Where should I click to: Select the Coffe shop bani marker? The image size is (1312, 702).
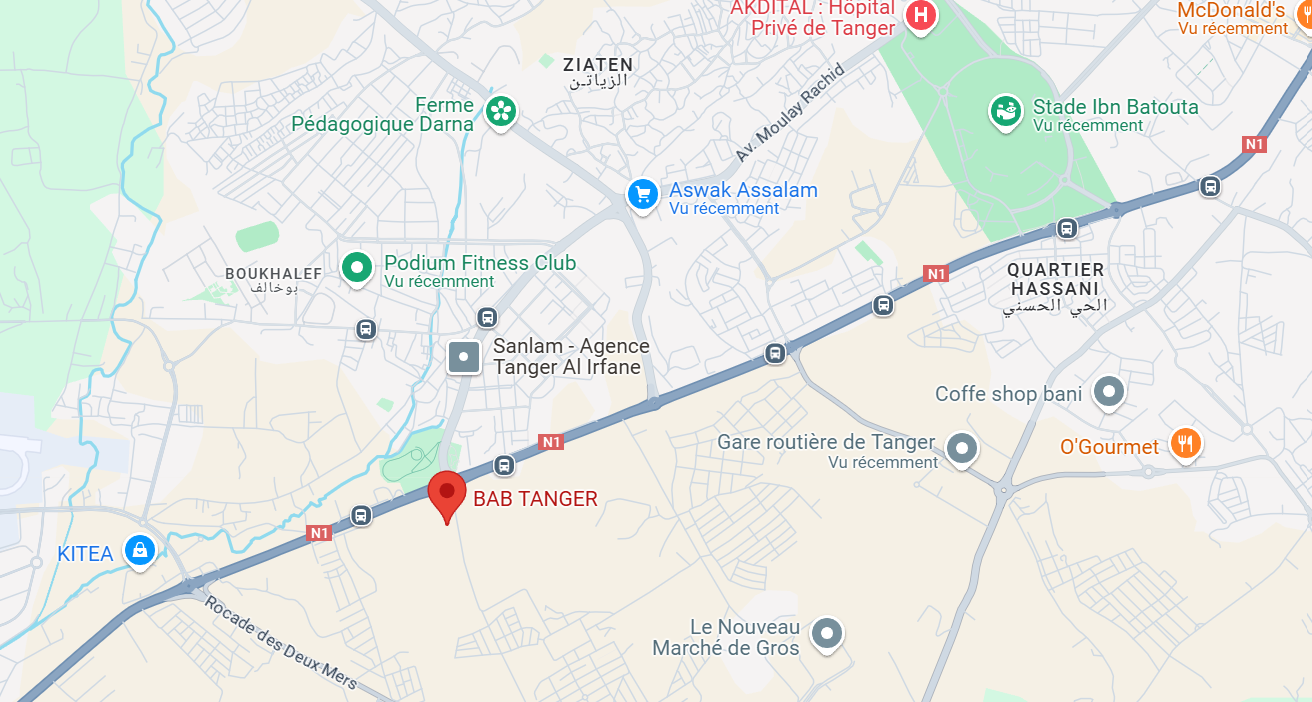point(1108,391)
